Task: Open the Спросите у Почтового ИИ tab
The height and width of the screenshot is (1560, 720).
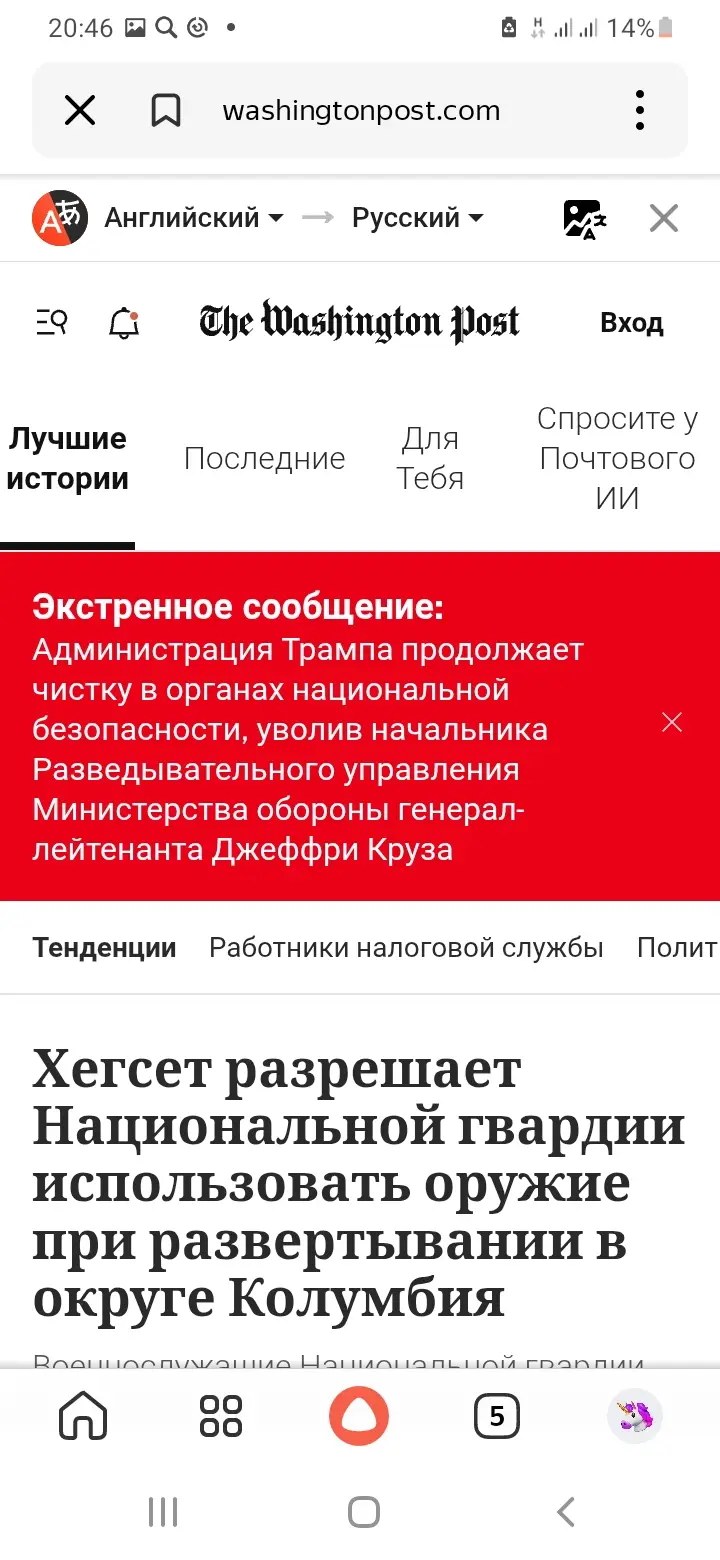Action: coord(617,458)
